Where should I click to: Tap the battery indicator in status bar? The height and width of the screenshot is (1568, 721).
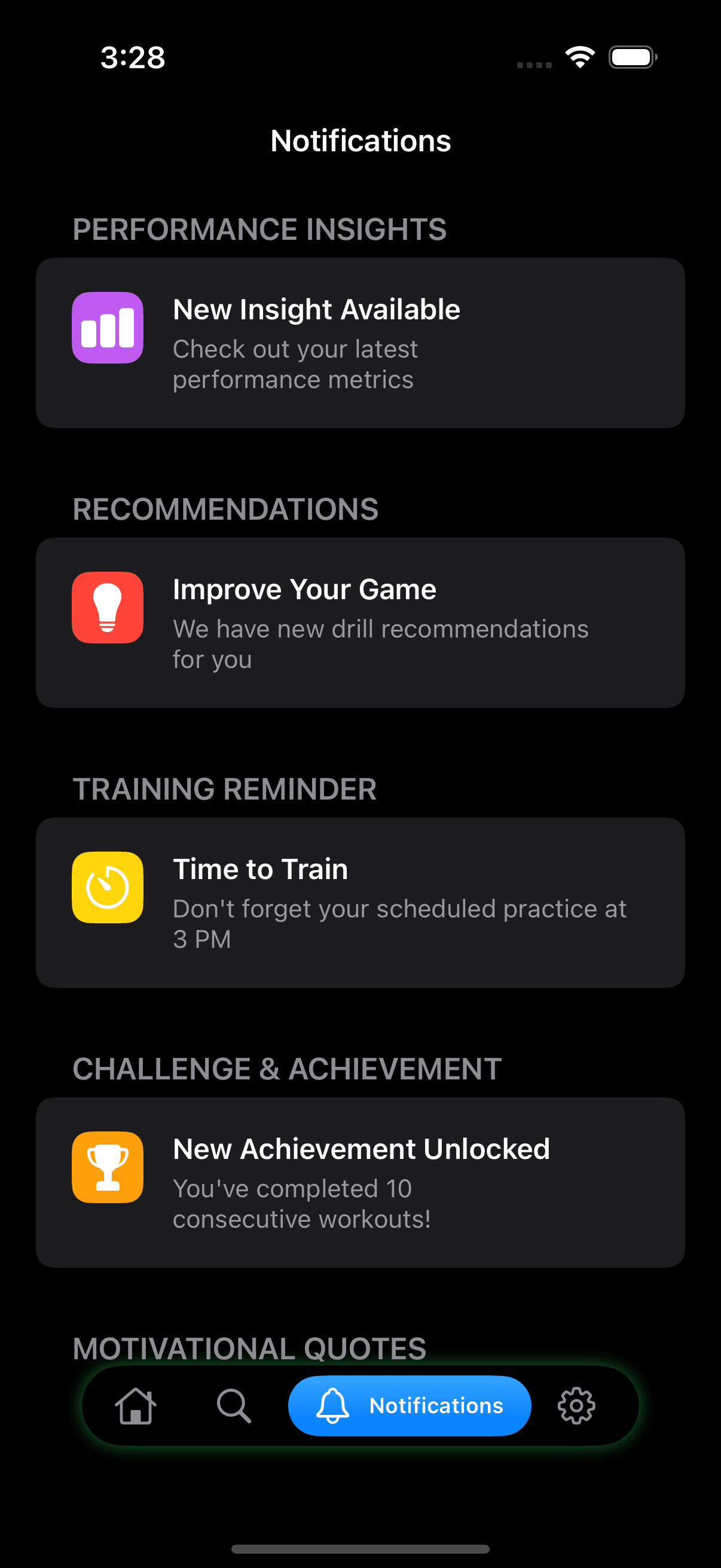pyautogui.click(x=632, y=57)
